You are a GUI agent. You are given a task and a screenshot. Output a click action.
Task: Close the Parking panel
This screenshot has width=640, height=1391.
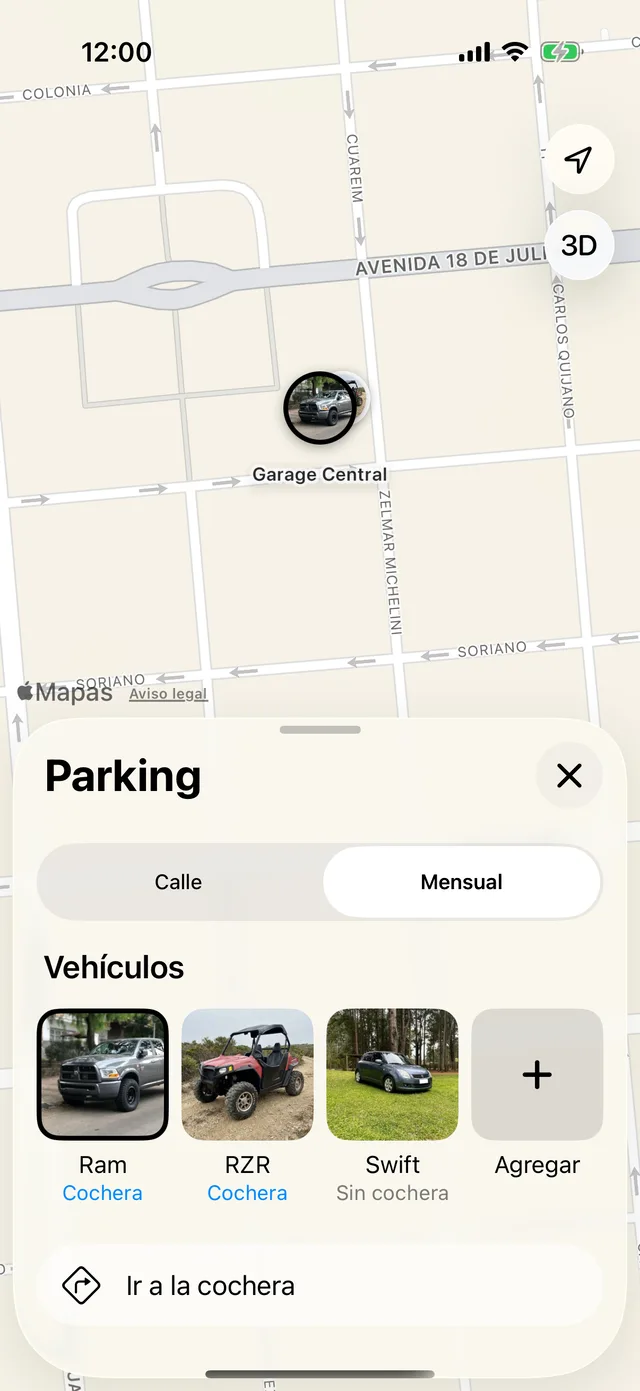coord(569,775)
